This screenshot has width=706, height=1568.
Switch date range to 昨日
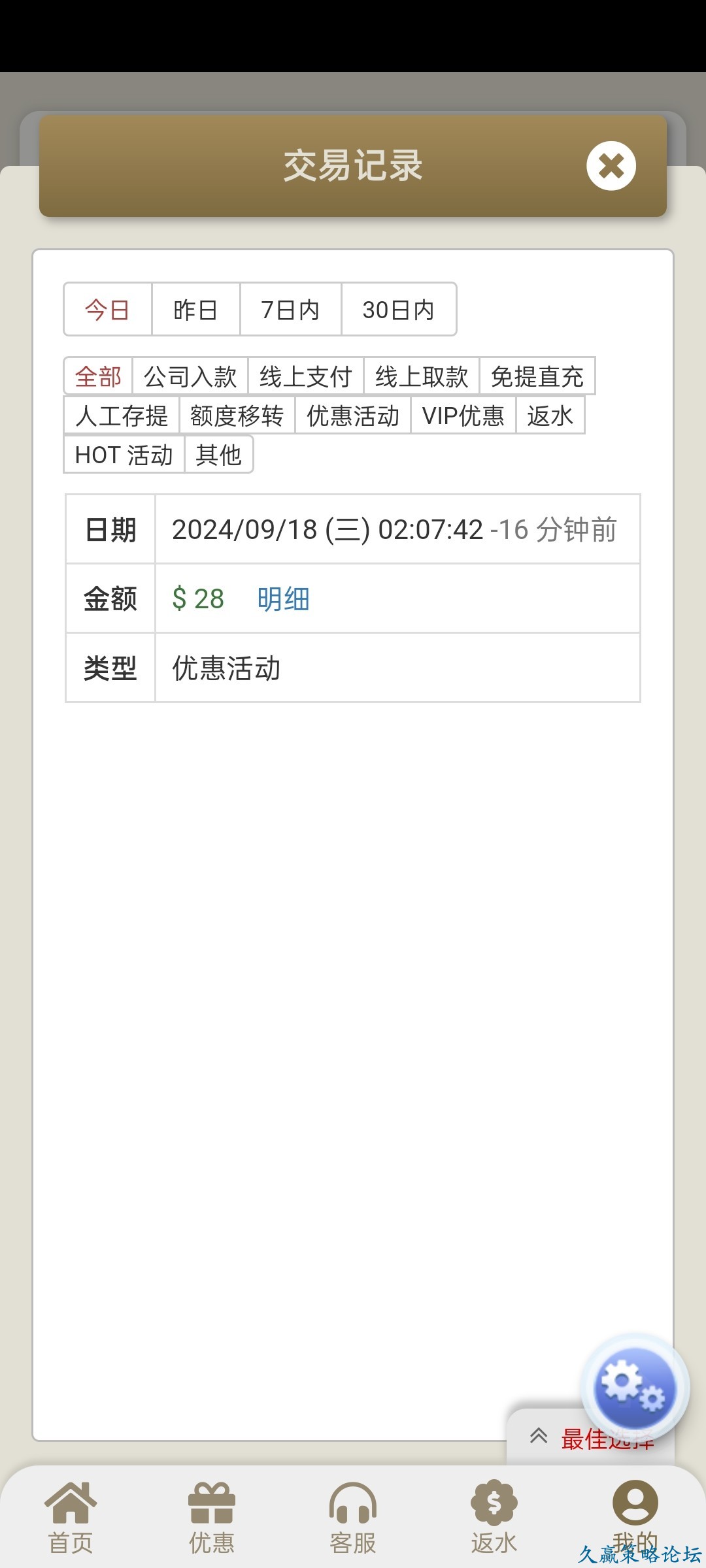[195, 310]
